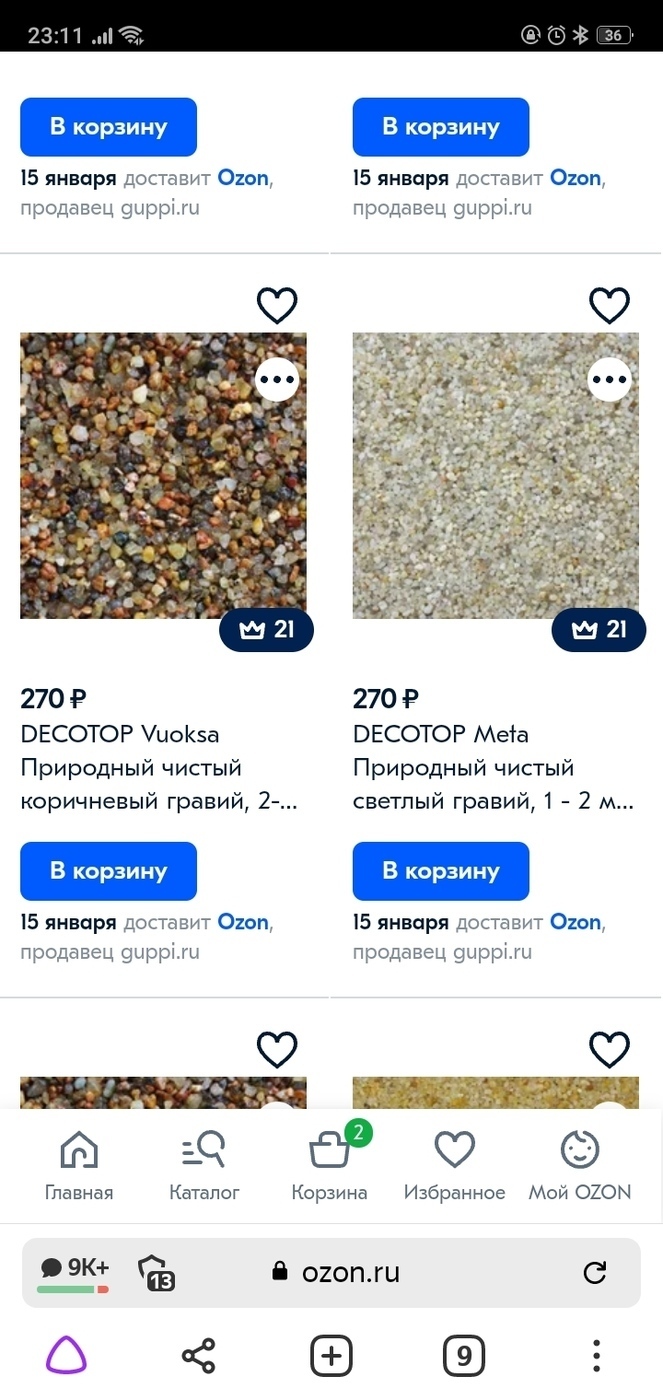This screenshot has height=1400, width=663.
Task: Open the 9K+ site reviews badge
Action: tap(74, 1272)
